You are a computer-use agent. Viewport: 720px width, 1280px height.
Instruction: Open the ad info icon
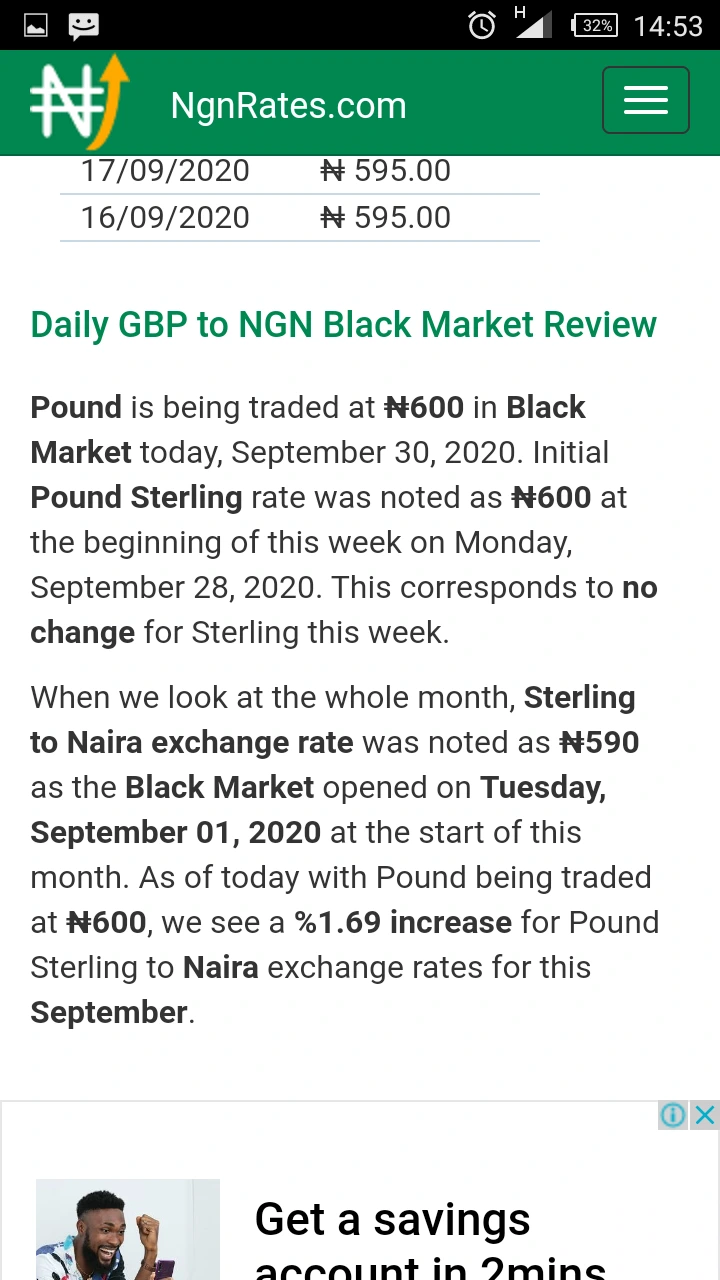point(673,1115)
